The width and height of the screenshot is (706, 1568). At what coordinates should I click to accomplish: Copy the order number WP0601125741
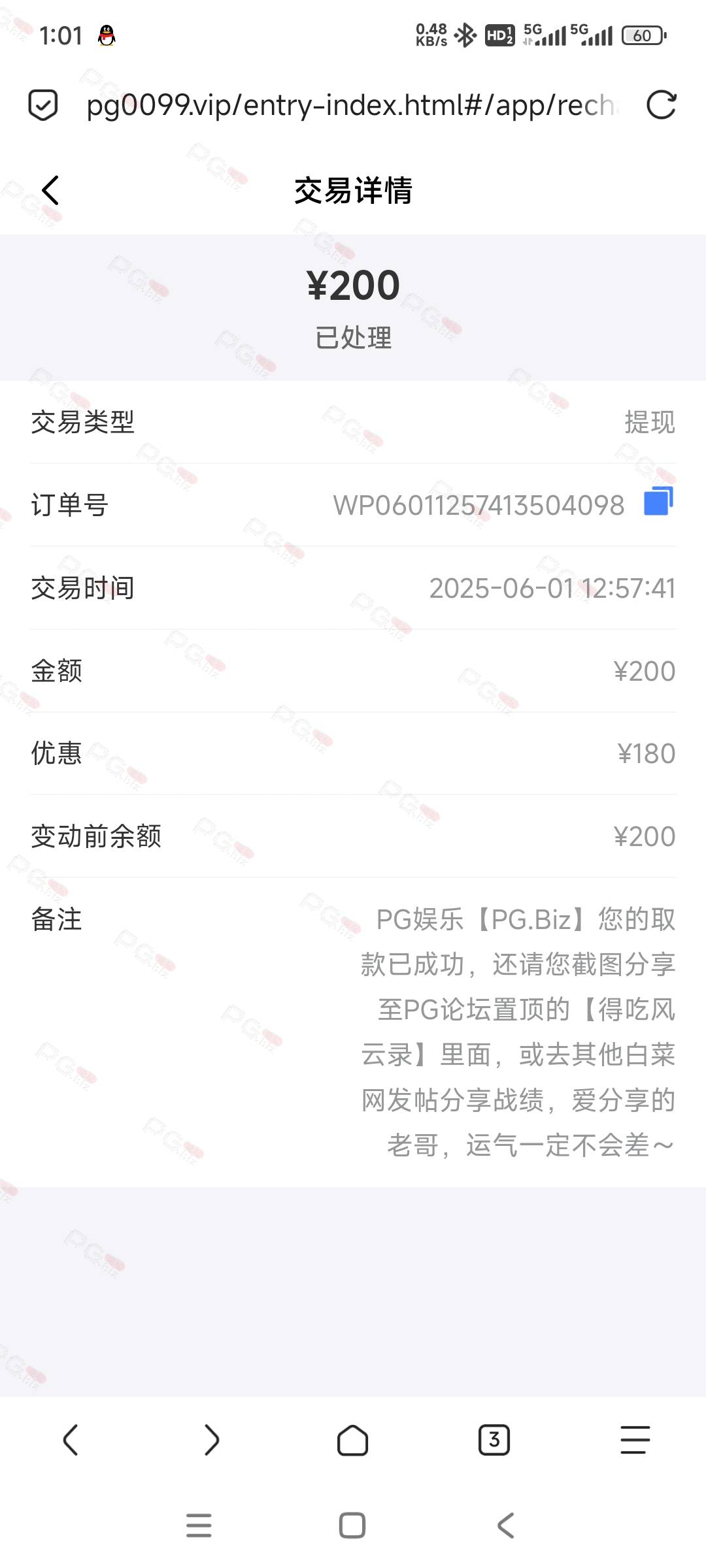pos(658,502)
